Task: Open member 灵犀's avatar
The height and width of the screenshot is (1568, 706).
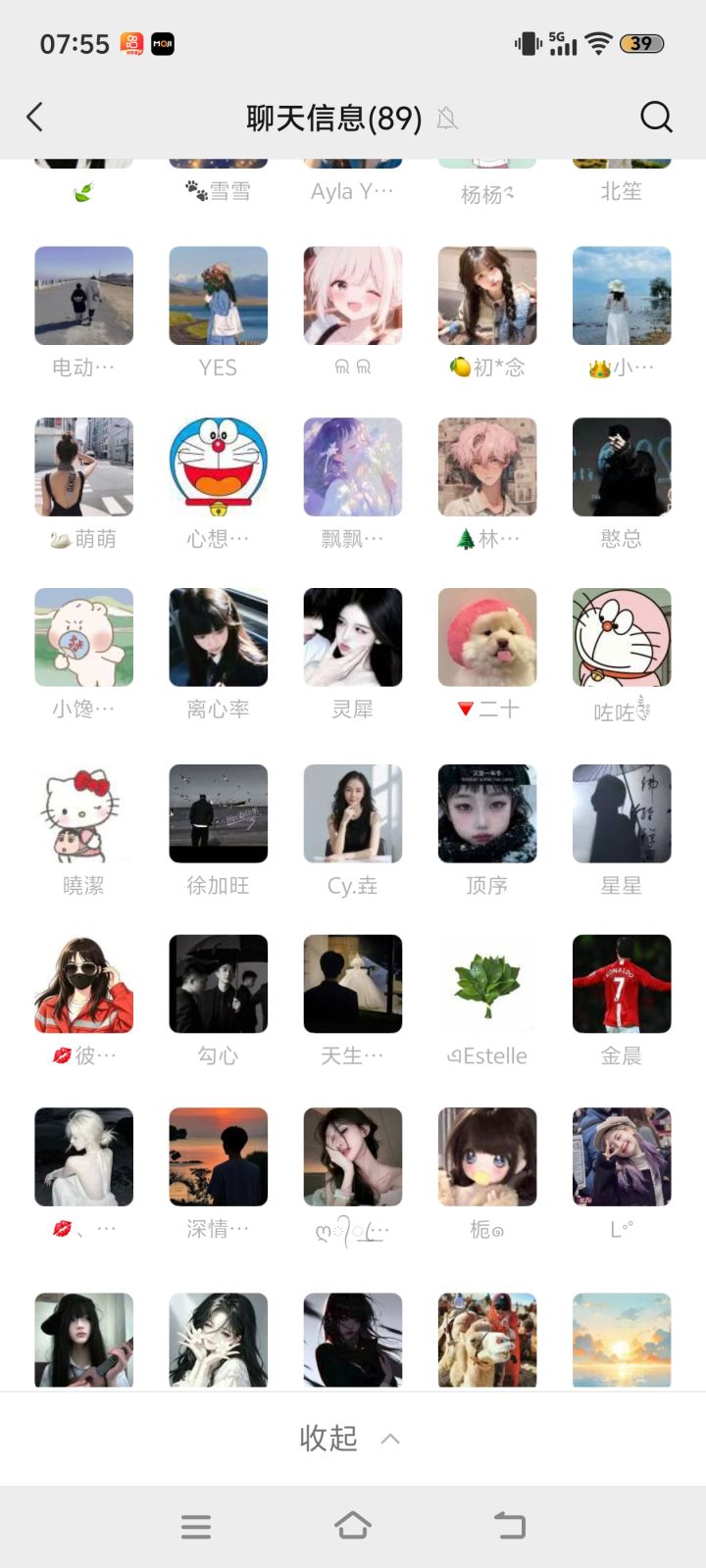Action: tap(353, 637)
